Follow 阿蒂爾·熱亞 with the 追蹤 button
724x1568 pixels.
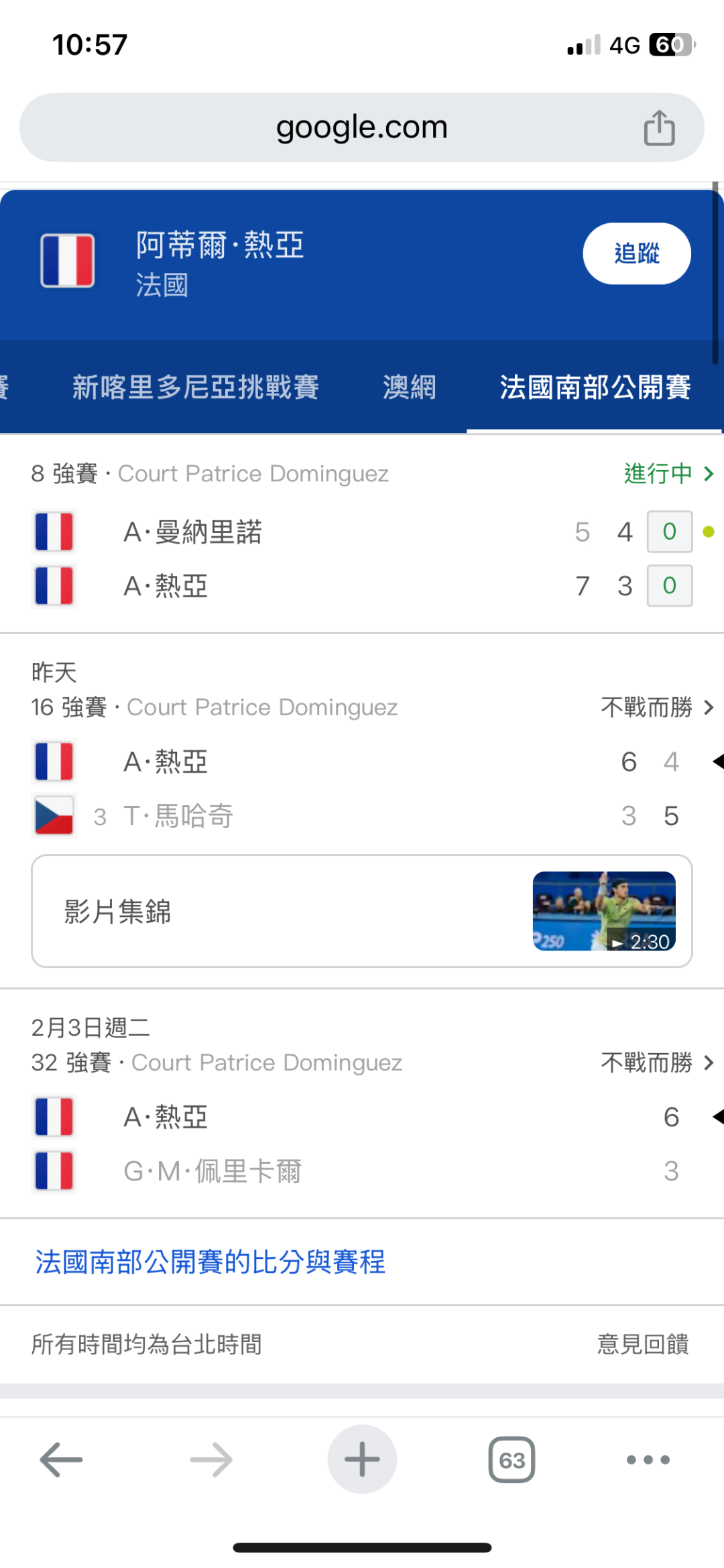pyautogui.click(x=636, y=253)
